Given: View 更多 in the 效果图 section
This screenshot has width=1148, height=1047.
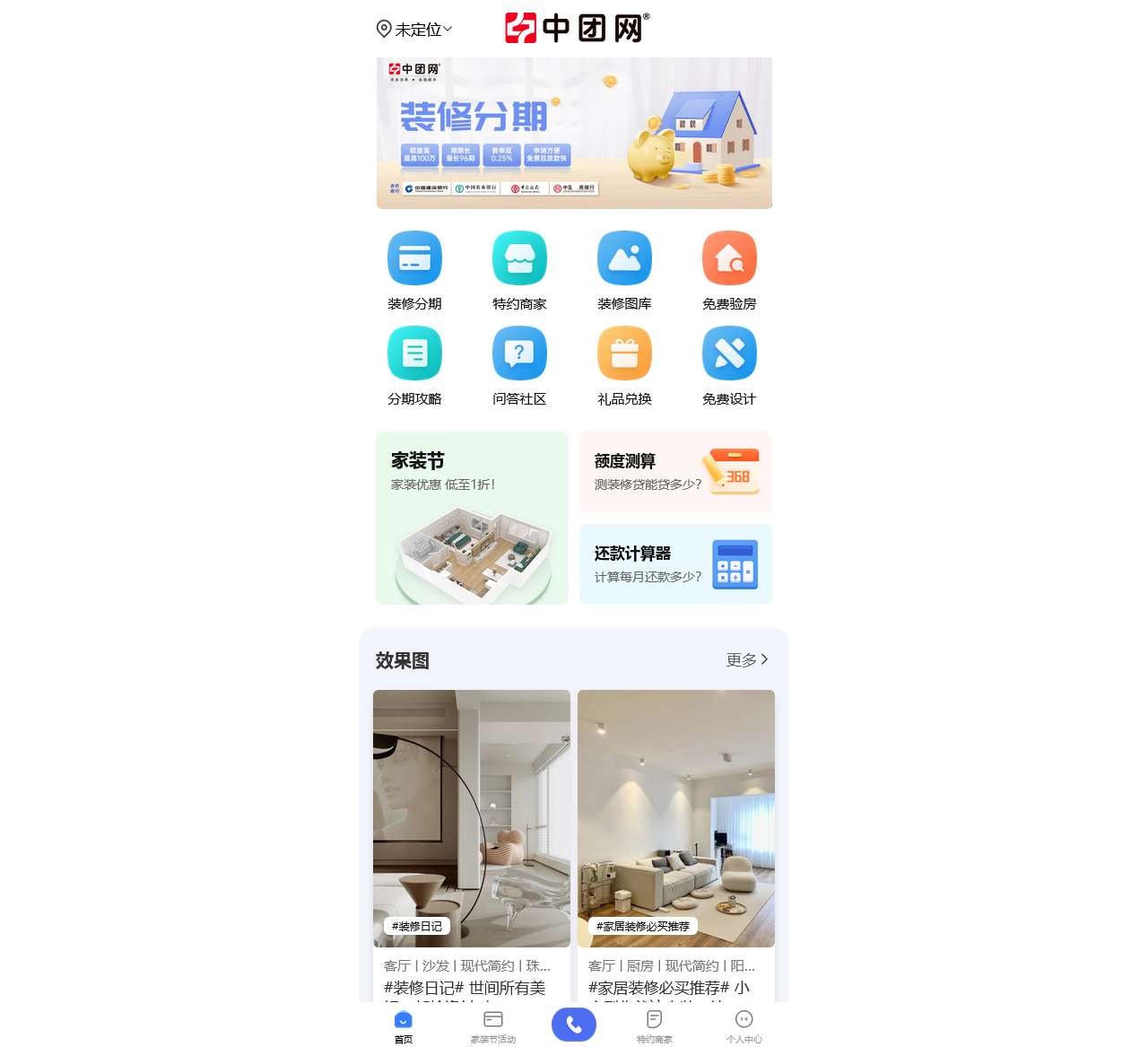Looking at the screenshot, I should point(746,660).
